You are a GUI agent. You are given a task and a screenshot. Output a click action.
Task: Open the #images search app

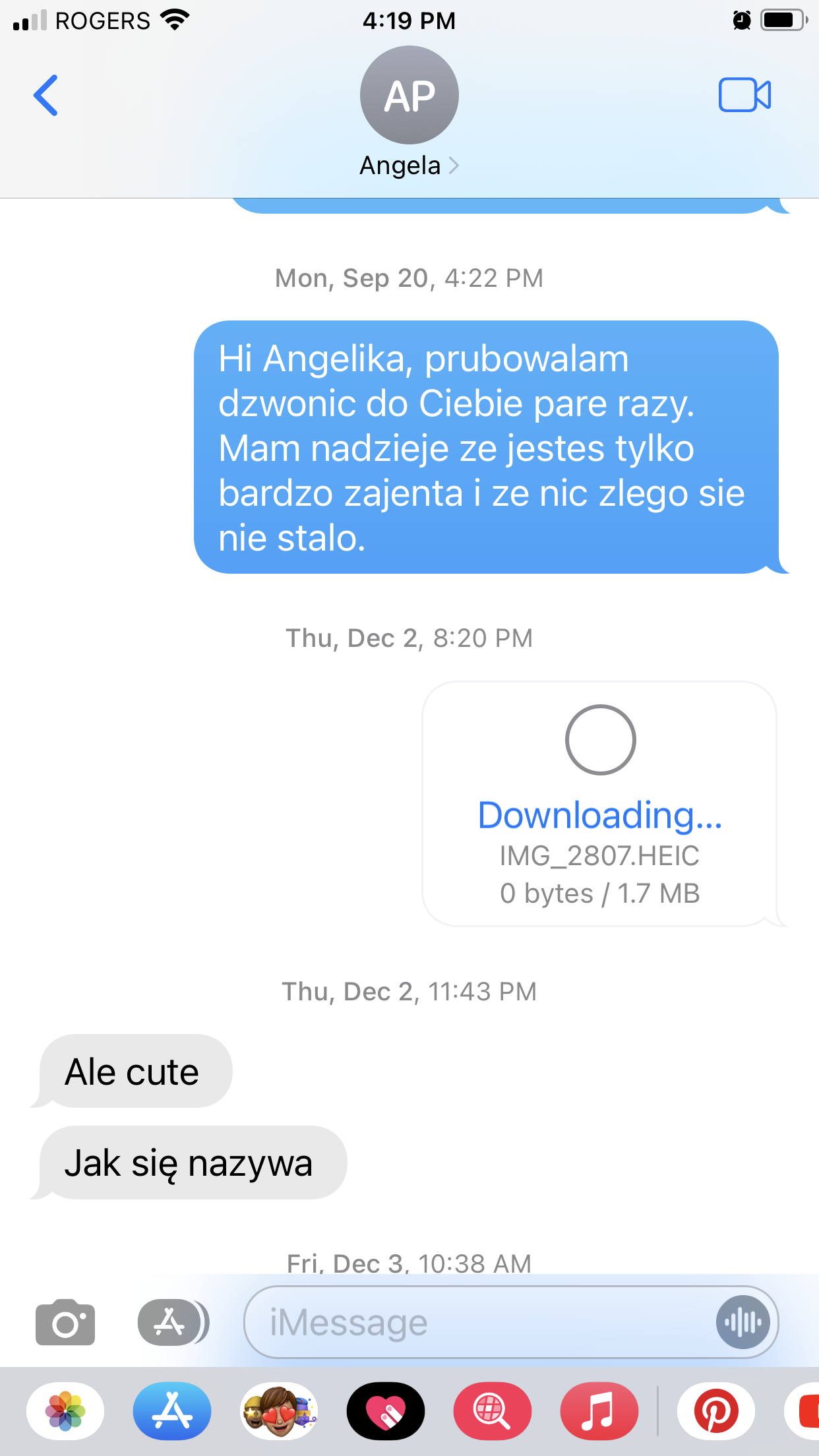[493, 1411]
